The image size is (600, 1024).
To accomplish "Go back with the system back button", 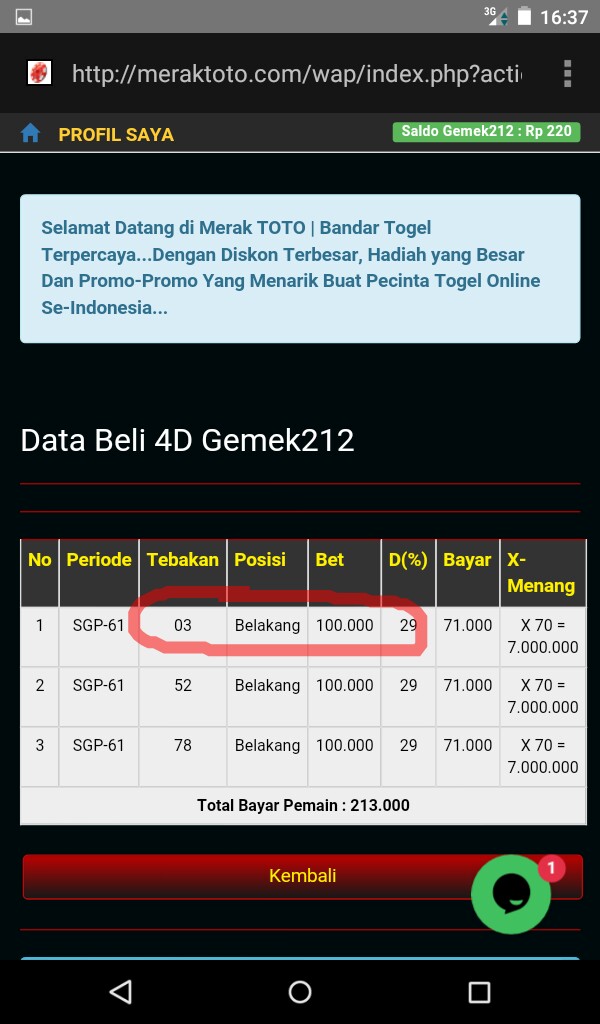I will 121,991.
